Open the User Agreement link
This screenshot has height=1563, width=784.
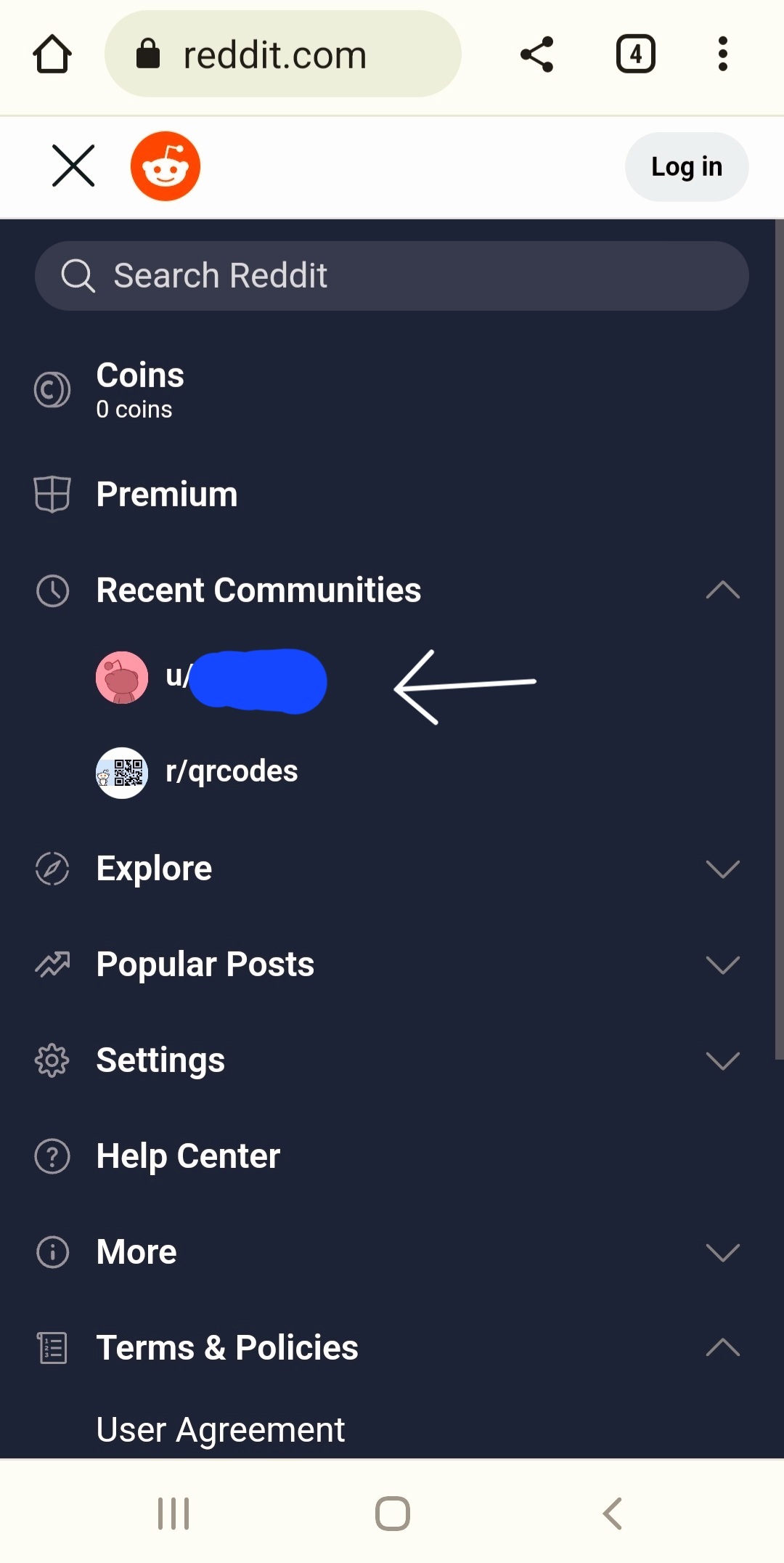221,1429
